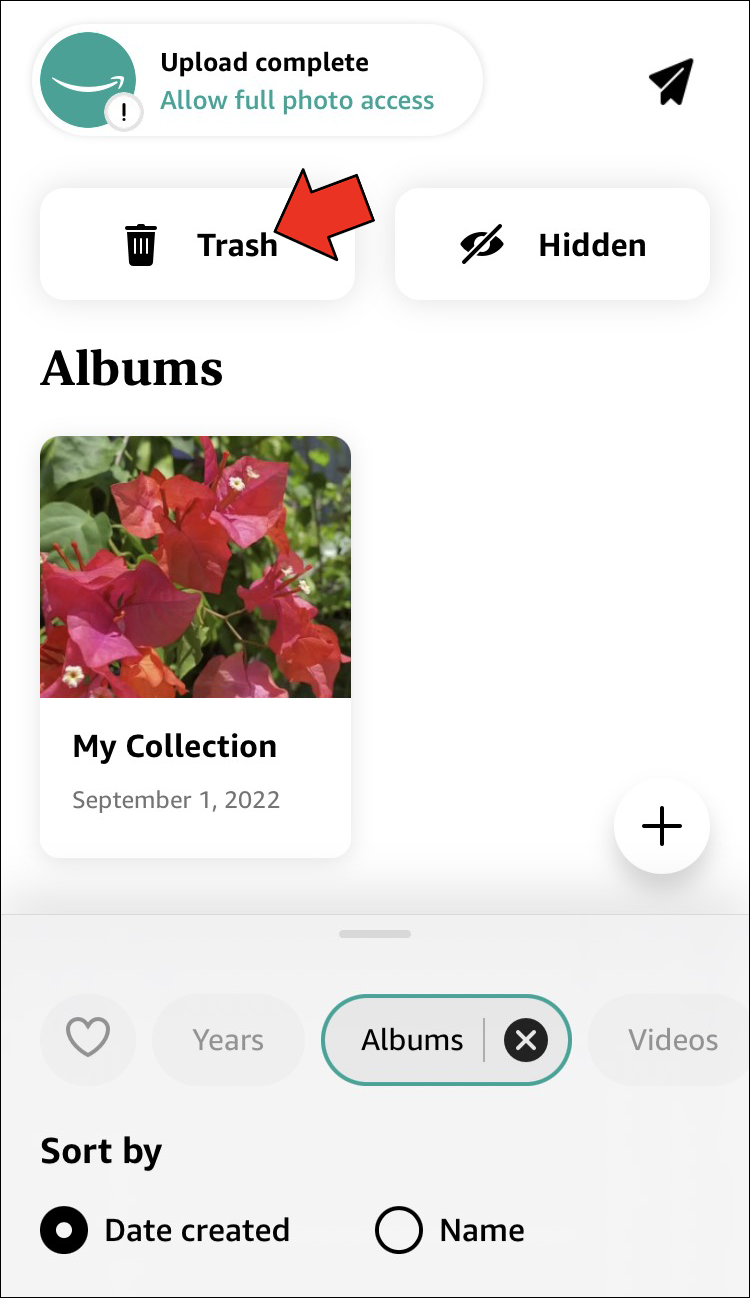Open the Trash folder
Image resolution: width=750 pixels, height=1298 pixels.
pyautogui.click(x=197, y=244)
